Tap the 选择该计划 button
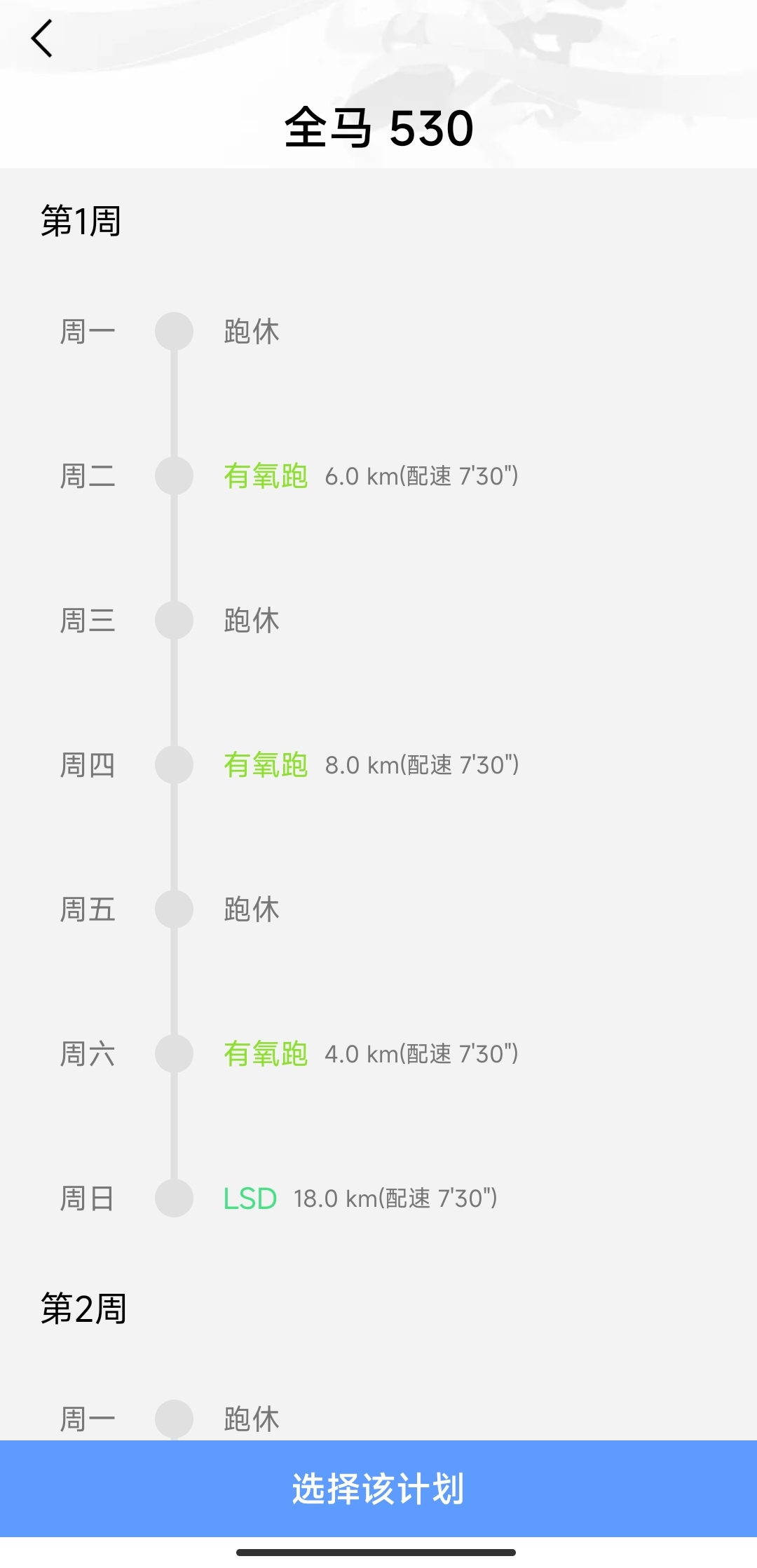 pos(378,1488)
